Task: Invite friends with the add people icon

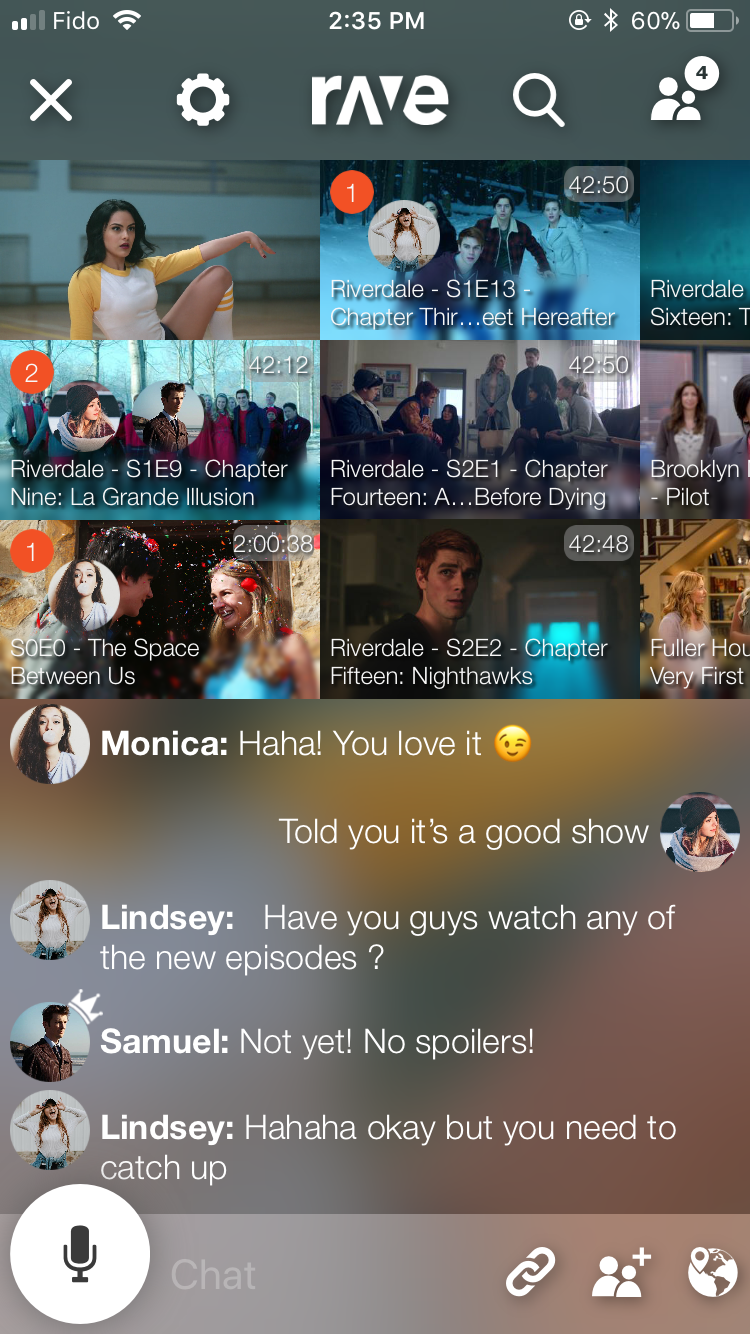Action: tap(620, 1274)
